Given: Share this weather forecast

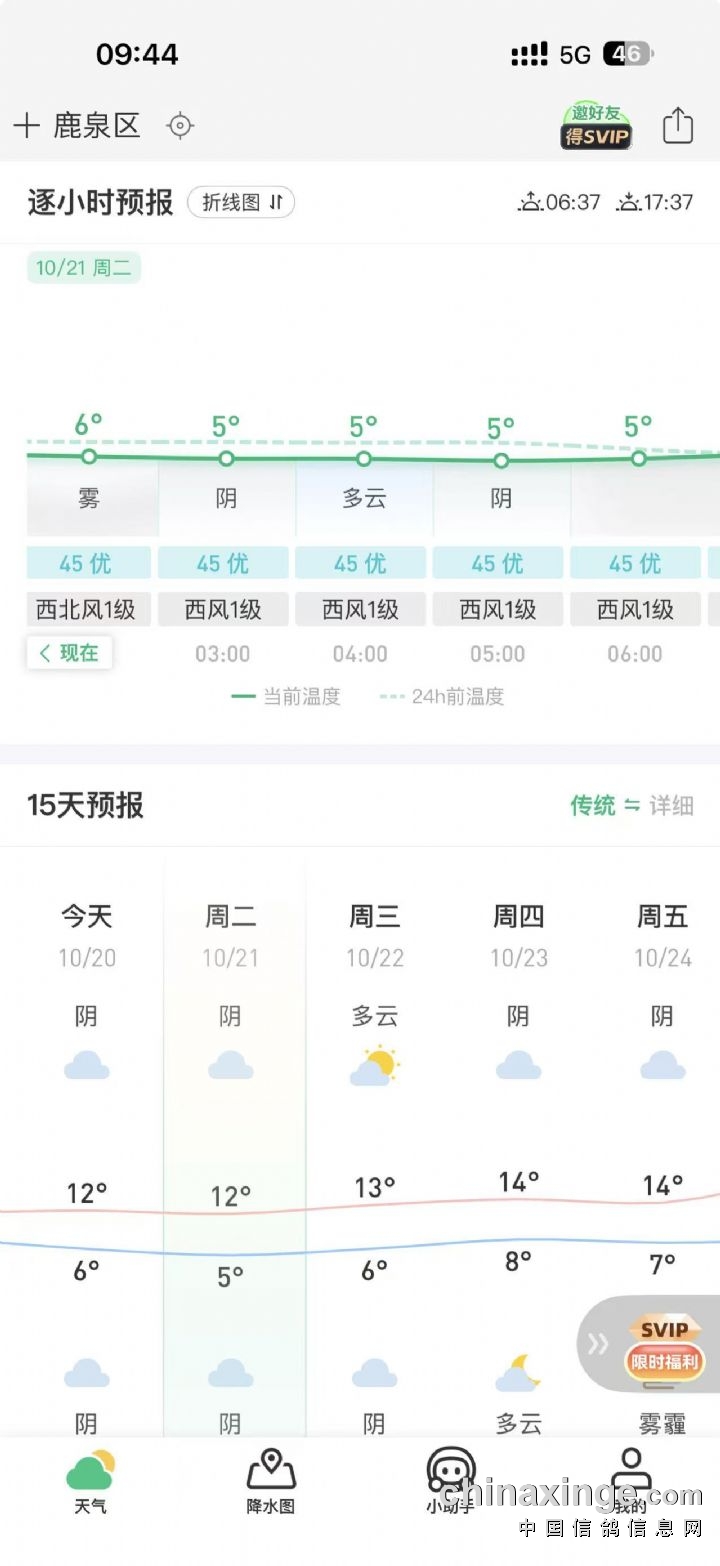Looking at the screenshot, I should tap(678, 127).
